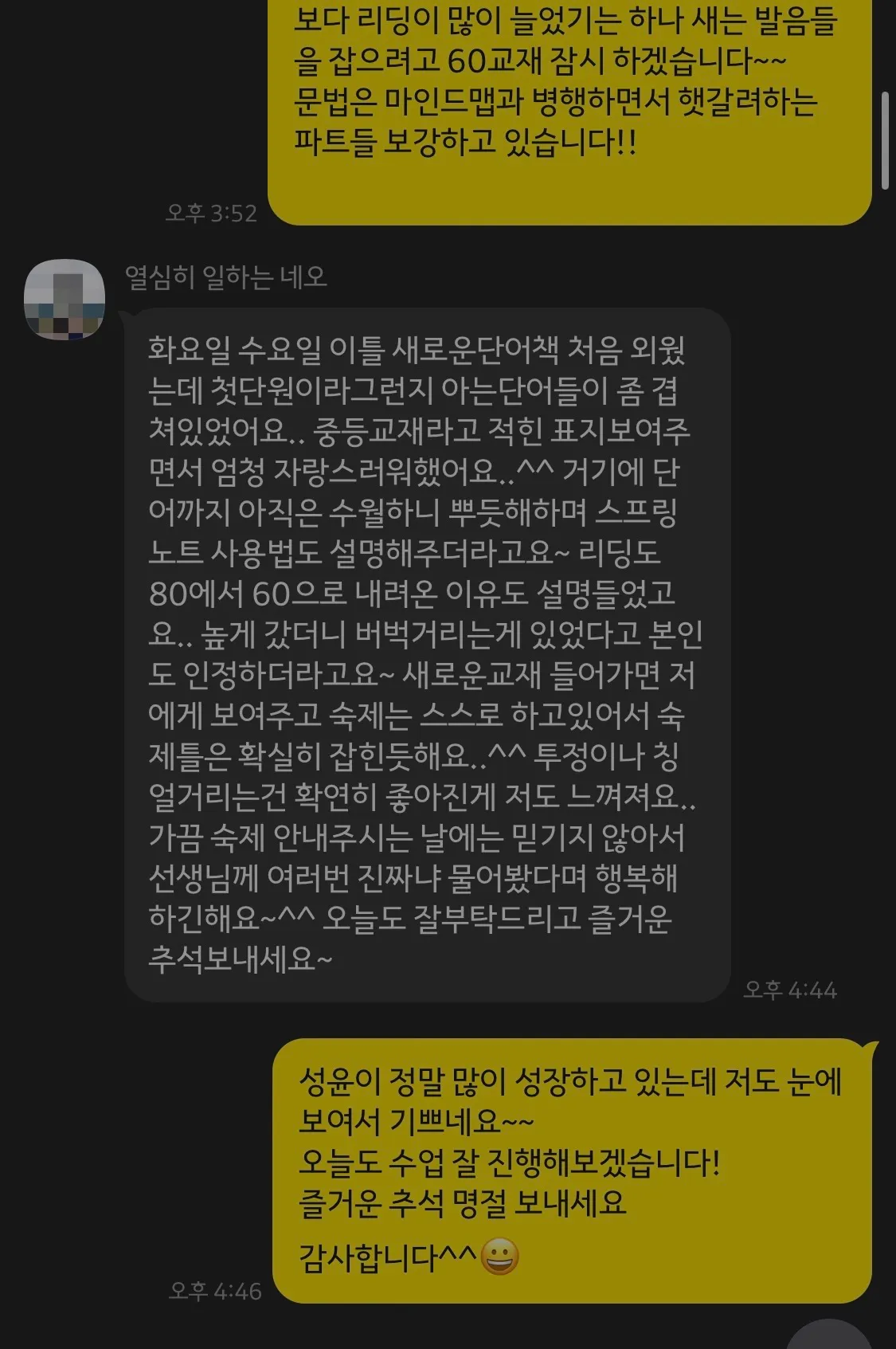The height and width of the screenshot is (1349, 896).
Task: Open 열심히 일하는 네오's profile picture
Action: (x=65, y=300)
